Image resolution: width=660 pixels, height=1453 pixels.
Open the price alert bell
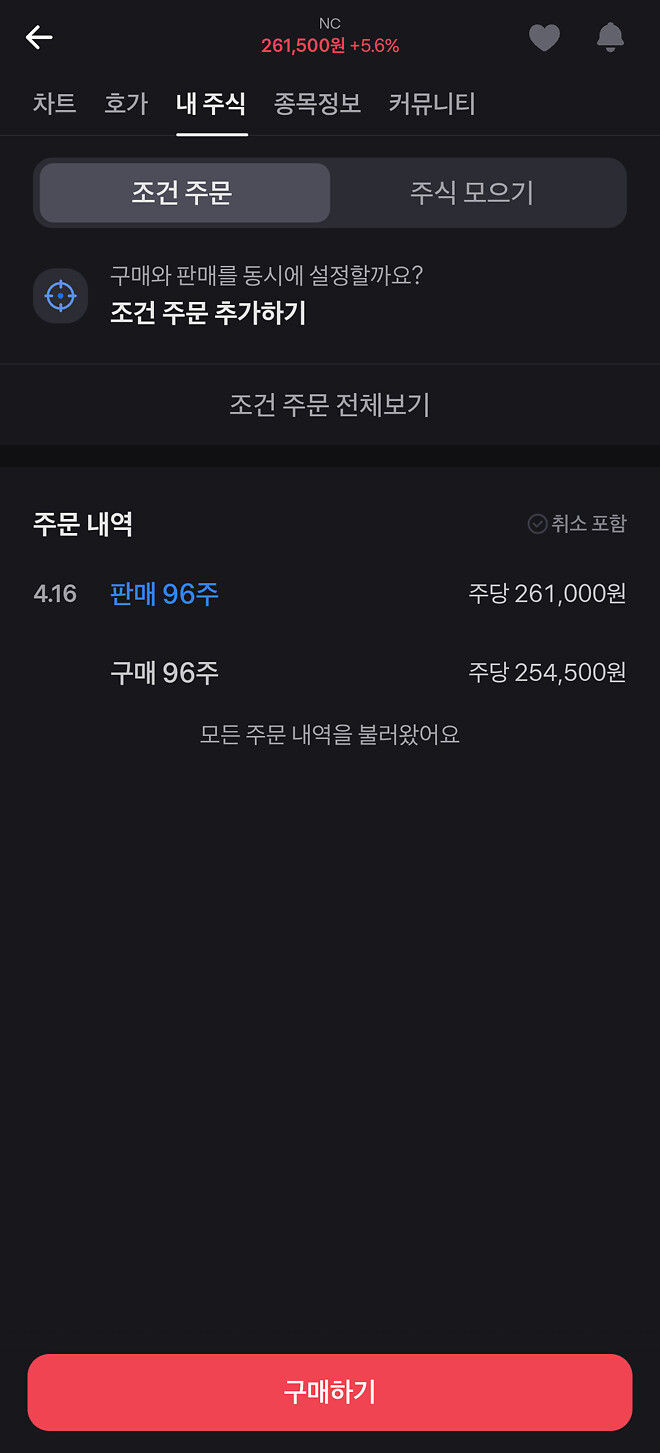610,38
